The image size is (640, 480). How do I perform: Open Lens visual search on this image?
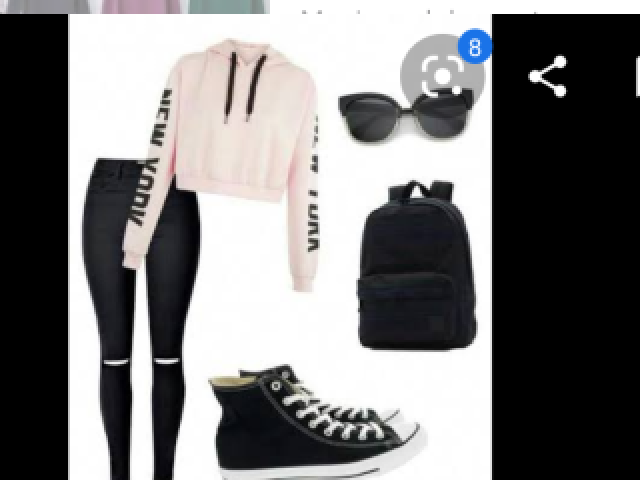click(440, 75)
